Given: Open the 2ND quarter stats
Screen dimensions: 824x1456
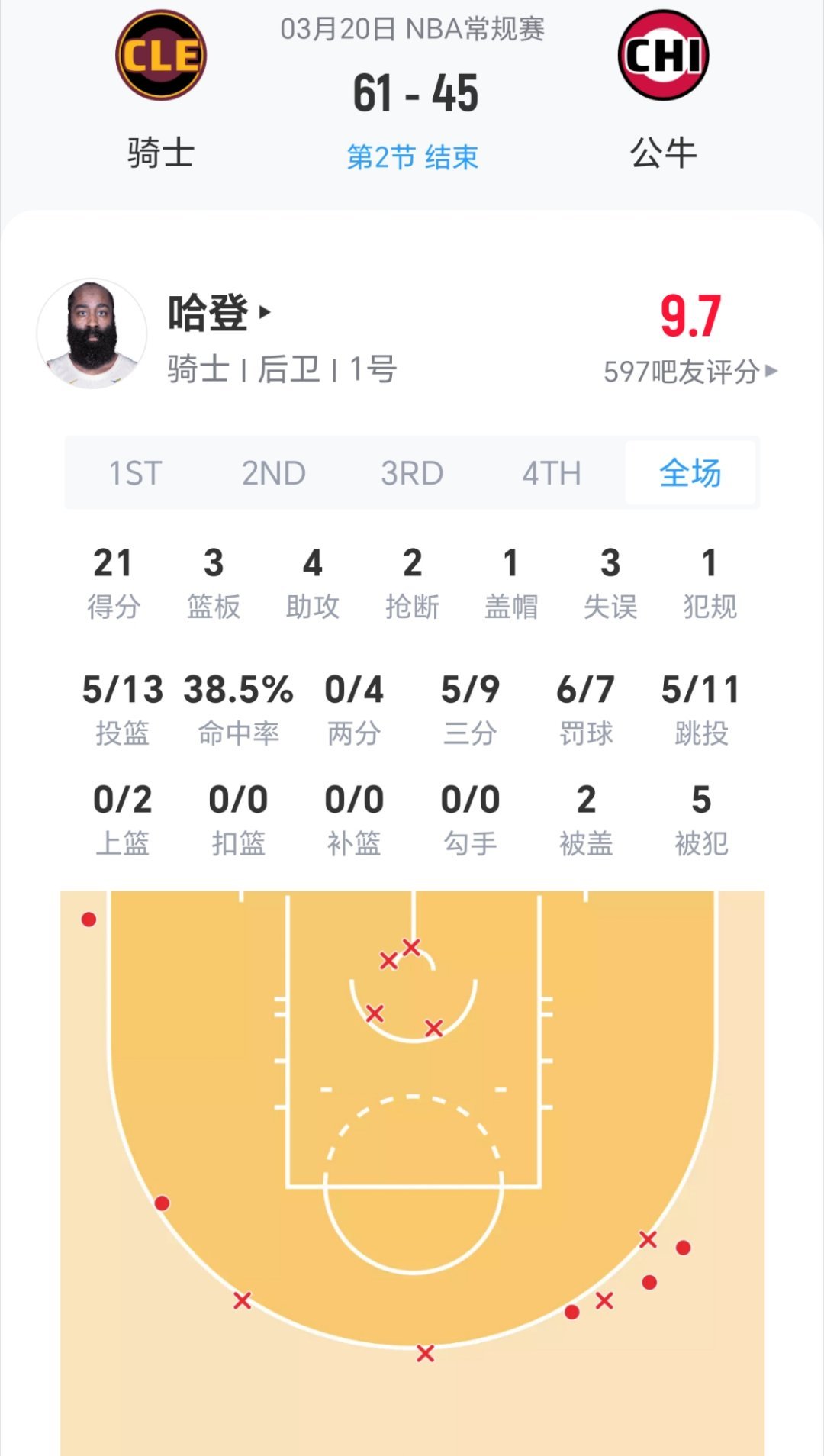Looking at the screenshot, I should point(275,472).
